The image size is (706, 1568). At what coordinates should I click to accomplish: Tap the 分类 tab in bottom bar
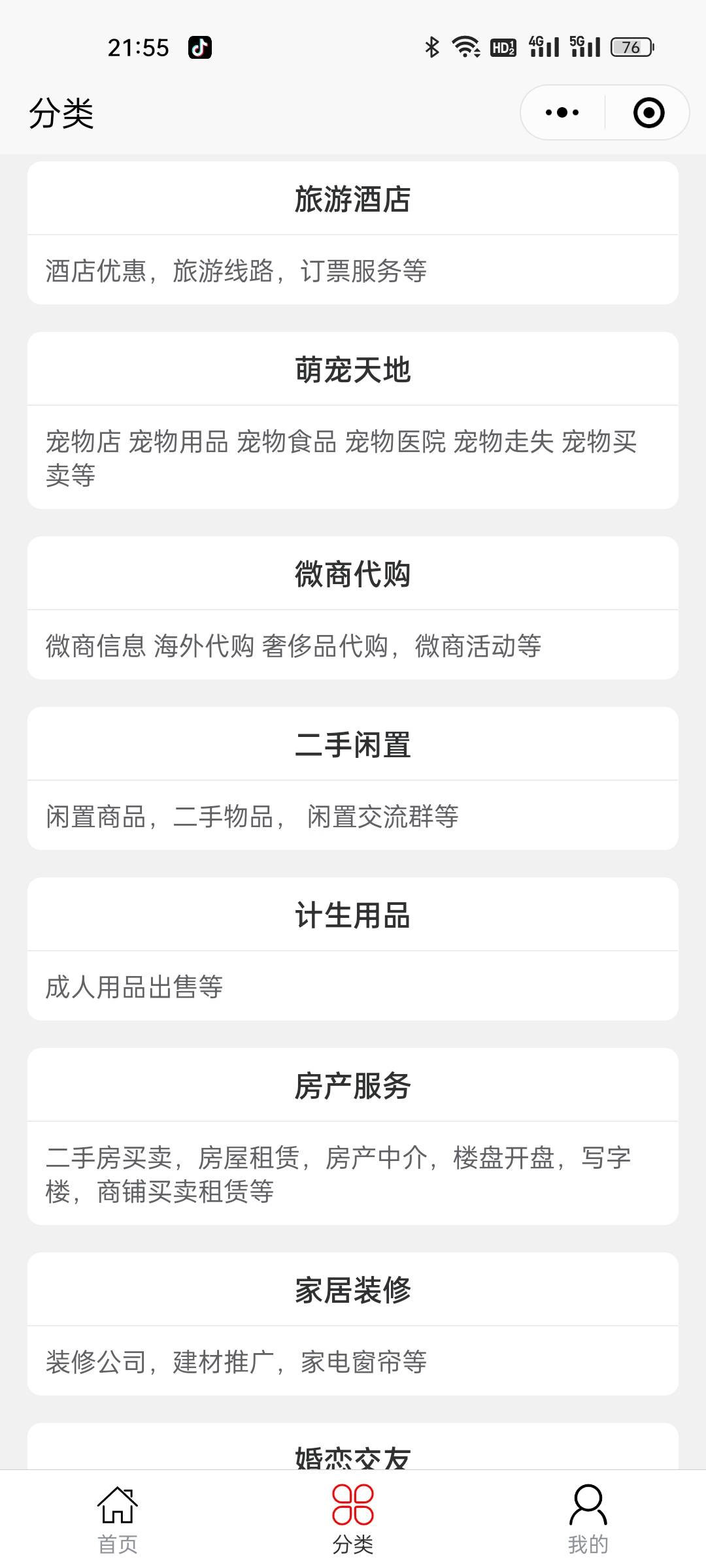tap(353, 1518)
